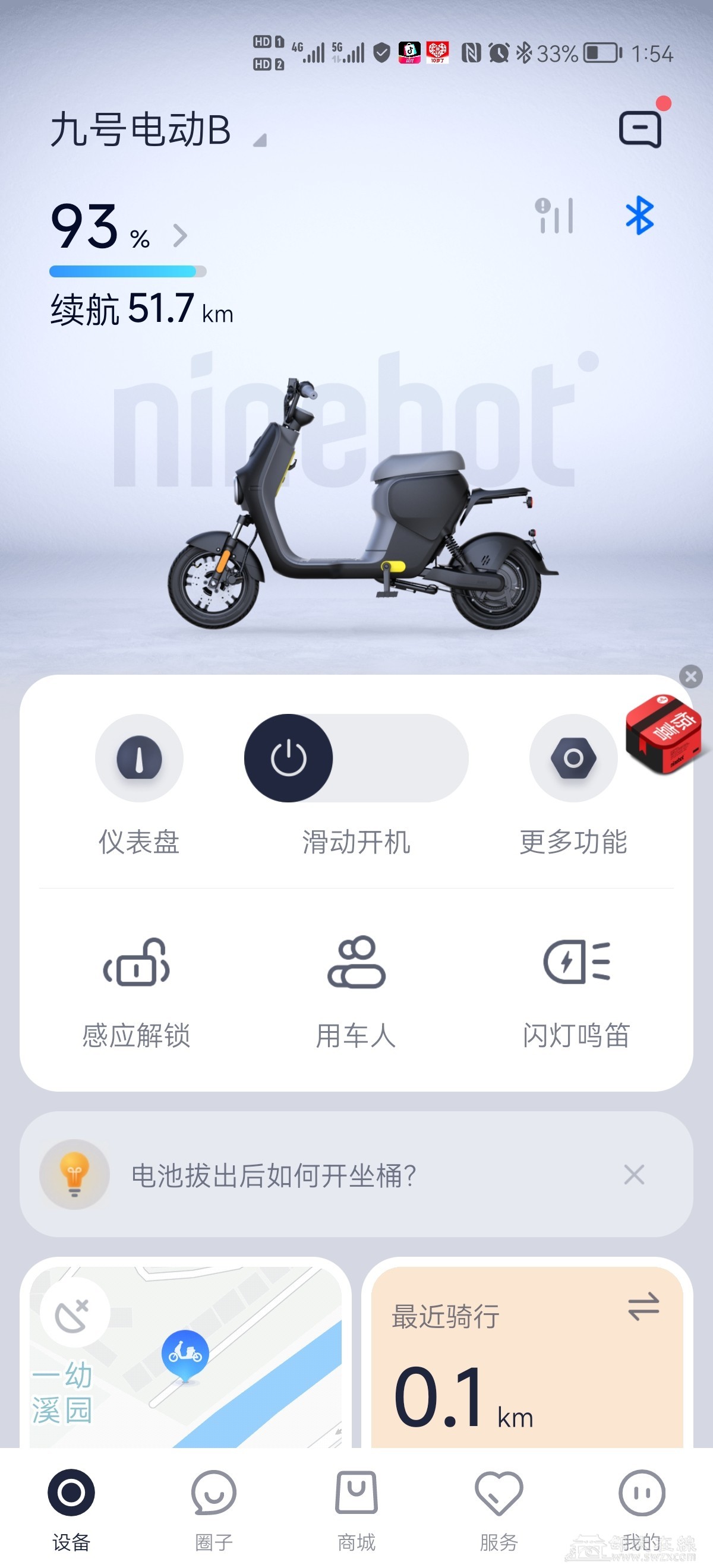713x1568 pixels.
Task: Open 更多功能 settings
Action: coord(573,758)
